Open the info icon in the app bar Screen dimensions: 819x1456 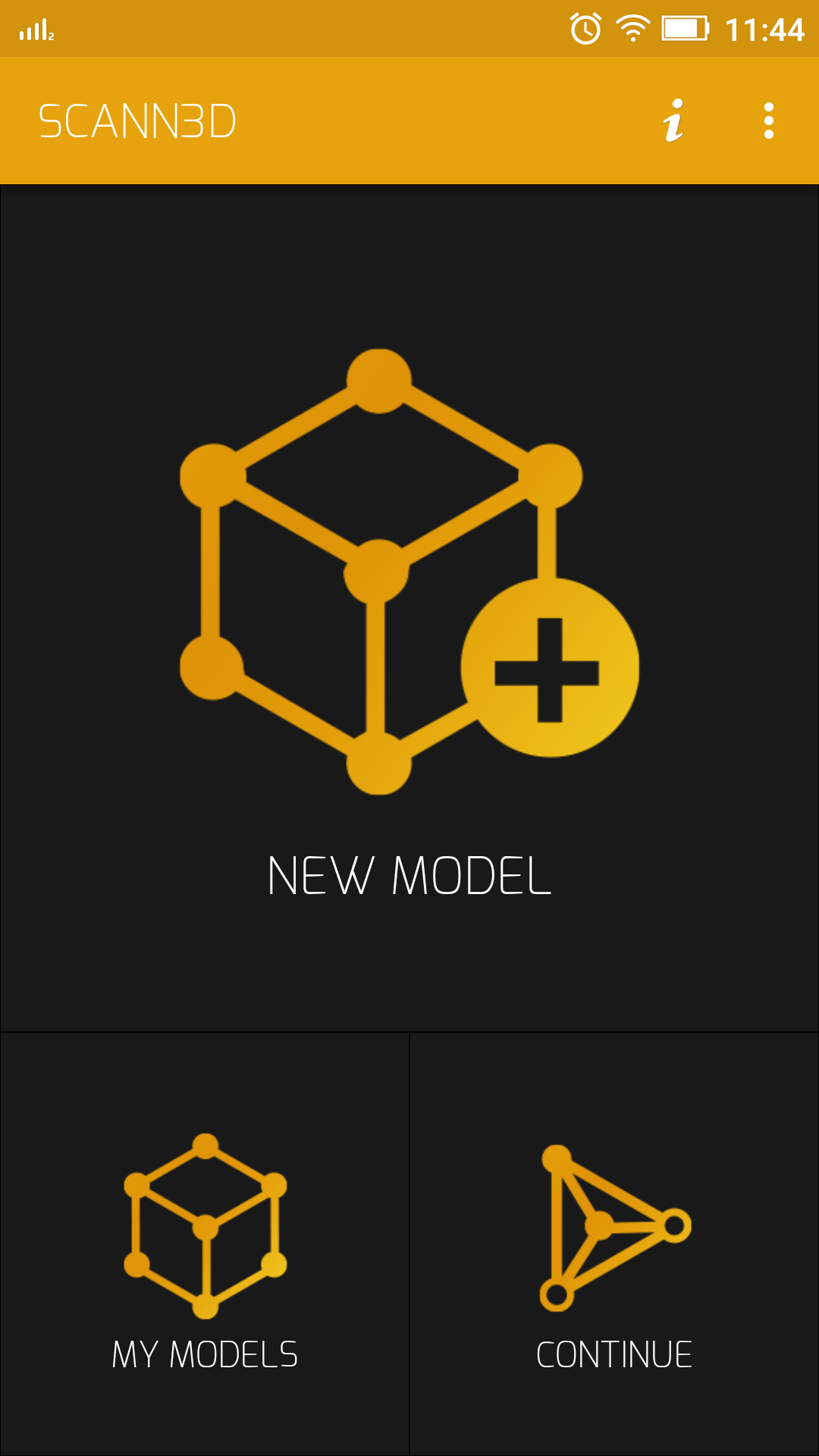point(673,121)
